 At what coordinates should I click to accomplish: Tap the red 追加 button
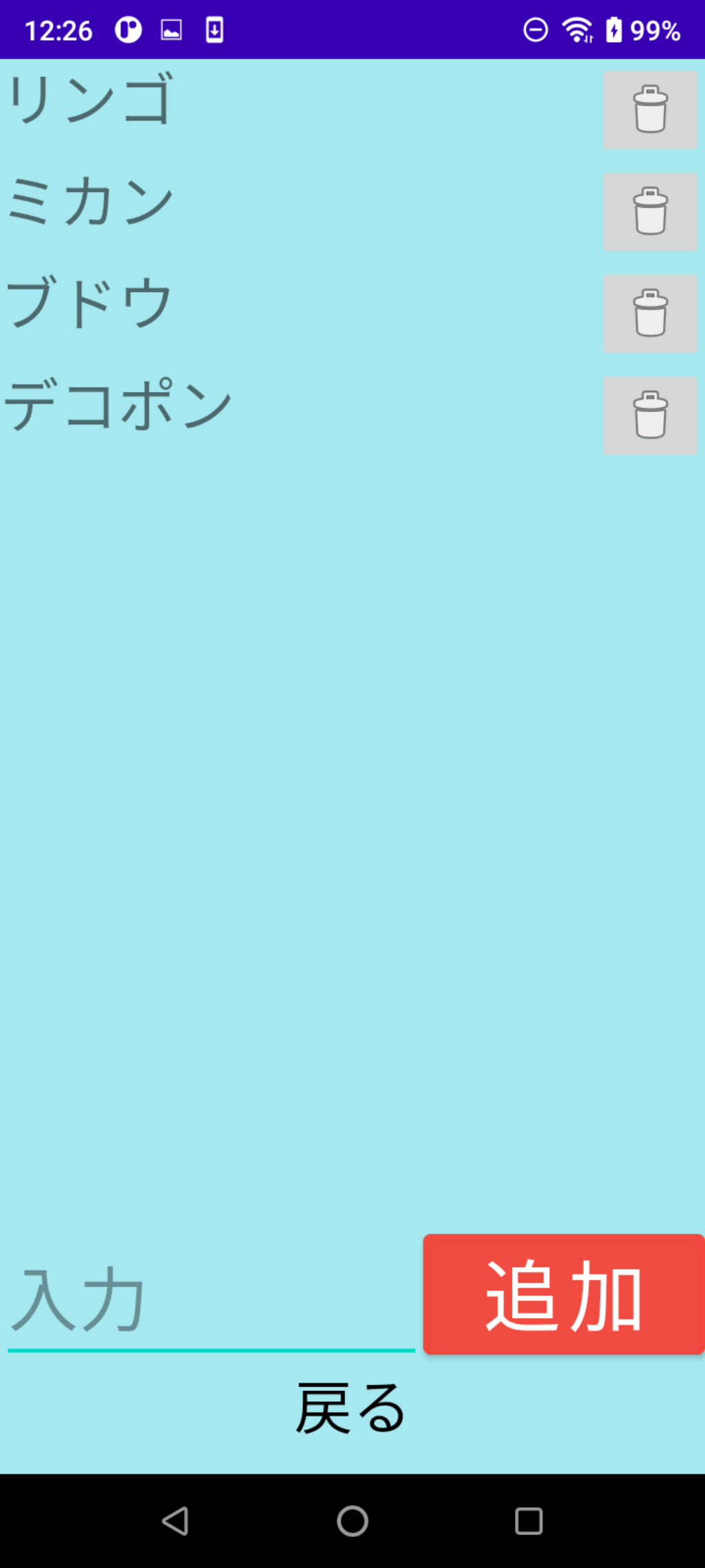(563, 1294)
